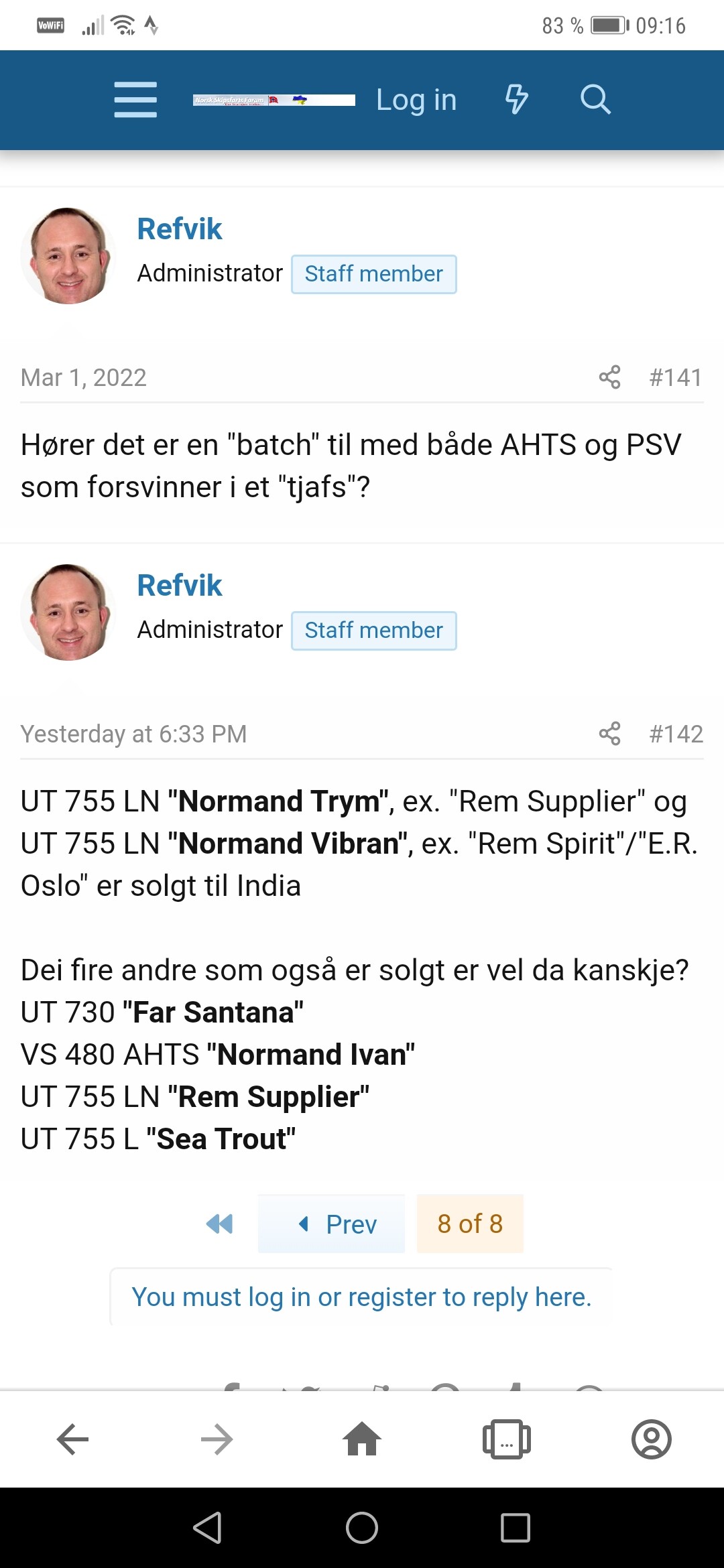Tap You must log in or register to reply
This screenshot has width=724, height=1568.
coord(362,1297)
